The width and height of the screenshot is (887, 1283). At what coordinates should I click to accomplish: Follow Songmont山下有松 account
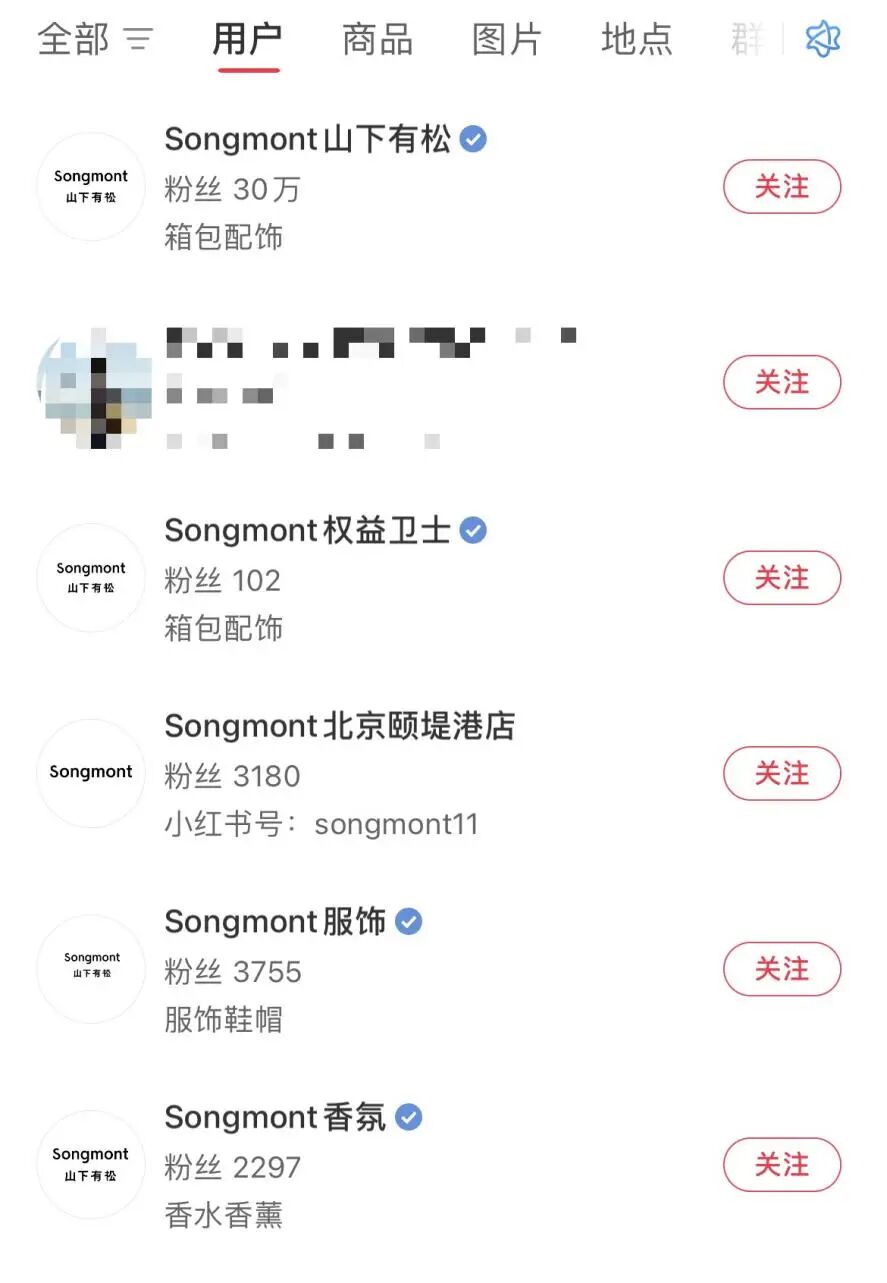781,187
